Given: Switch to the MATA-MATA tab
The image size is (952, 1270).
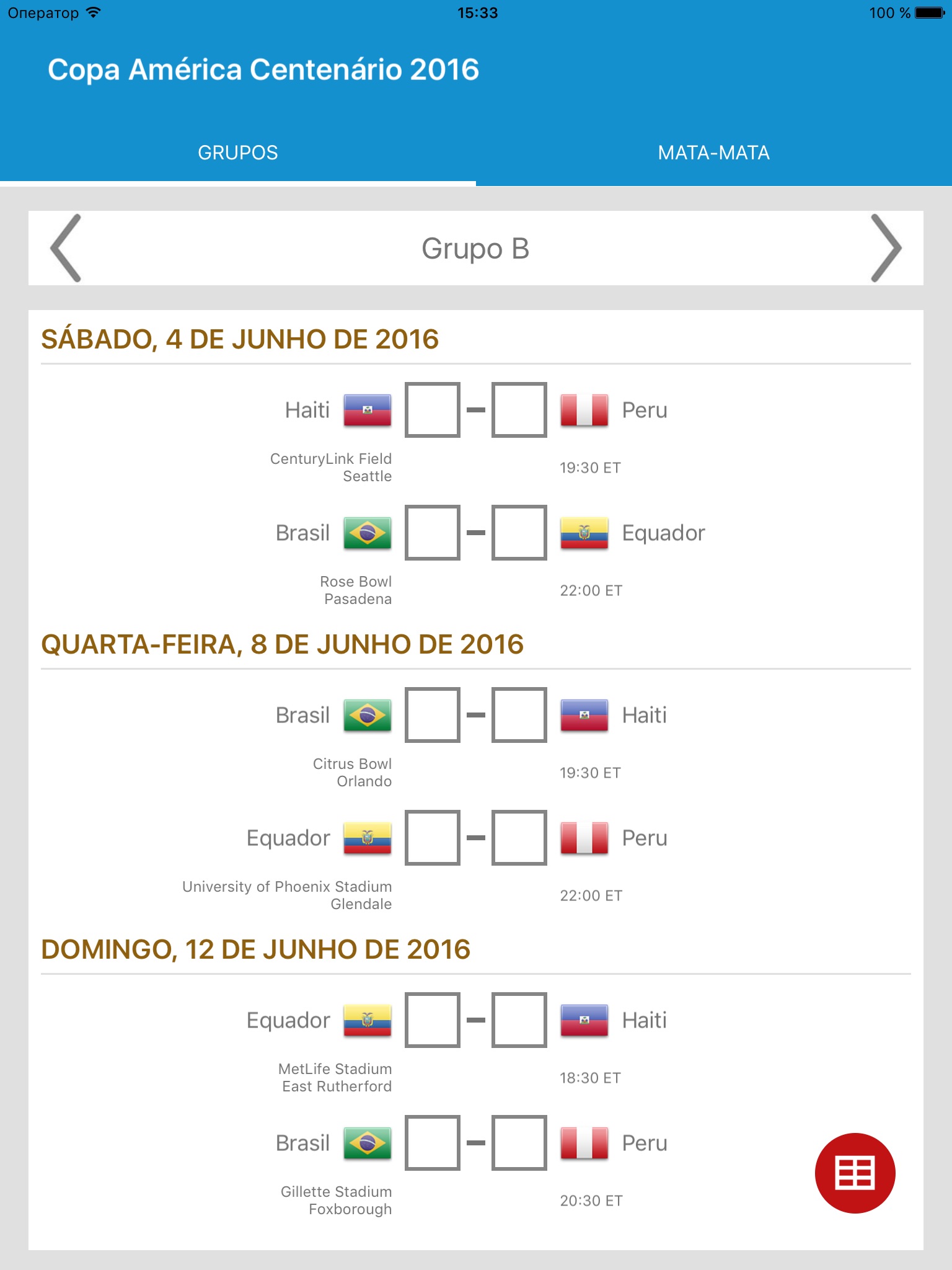Looking at the screenshot, I should (714, 153).
